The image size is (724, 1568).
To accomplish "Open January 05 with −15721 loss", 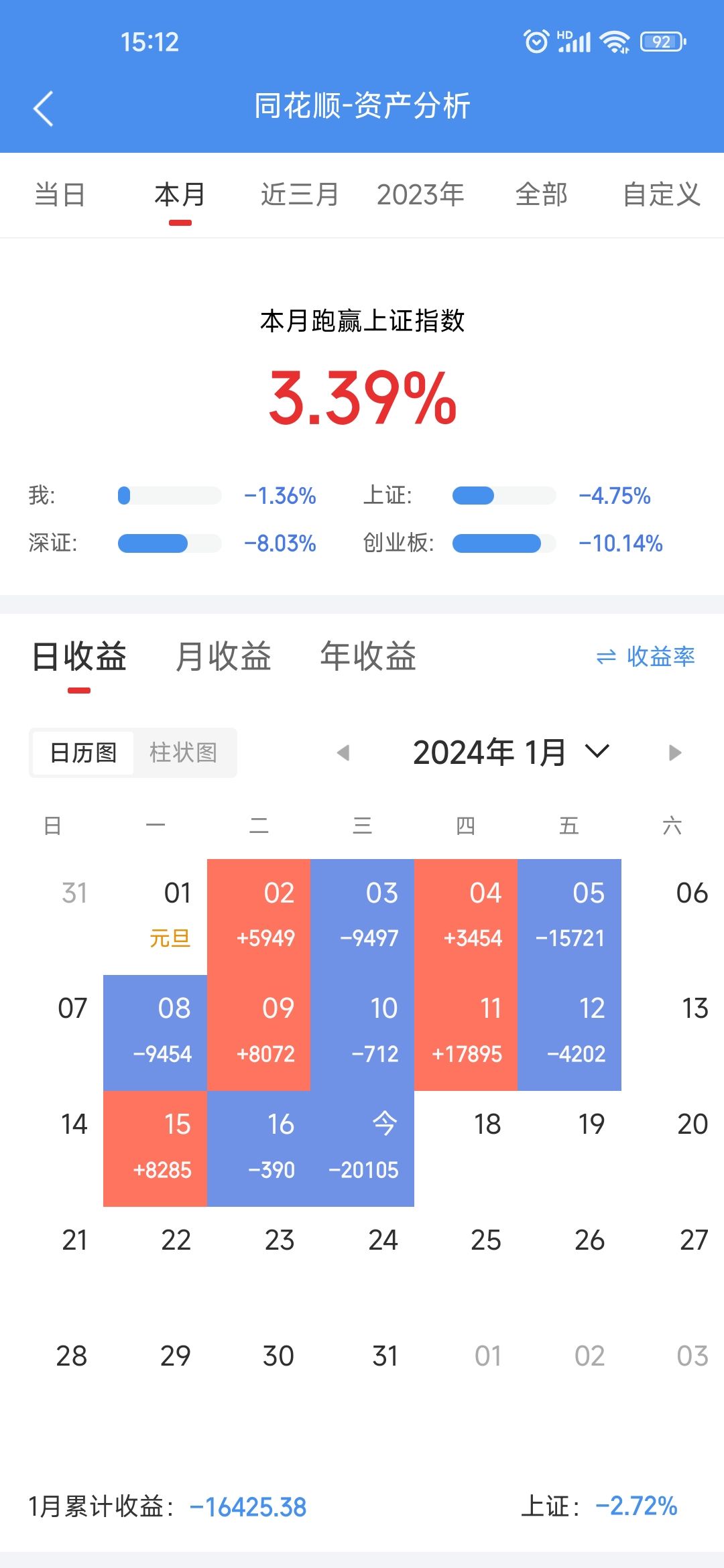I will click(x=569, y=917).
